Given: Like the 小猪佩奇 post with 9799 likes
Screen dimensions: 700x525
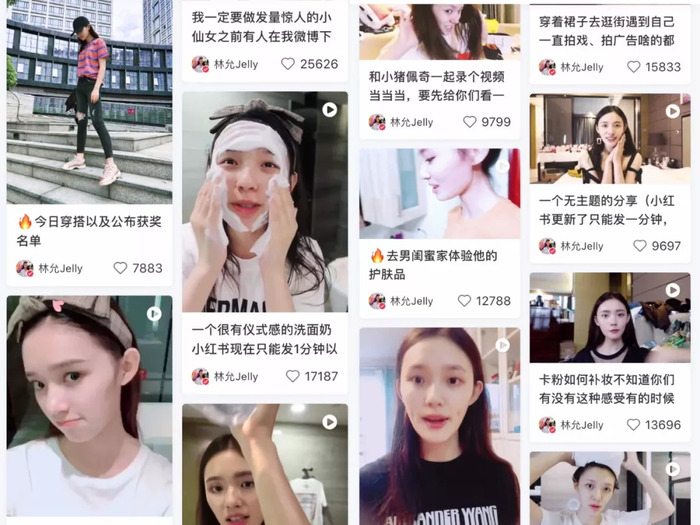Looking at the screenshot, I should click(x=470, y=121).
